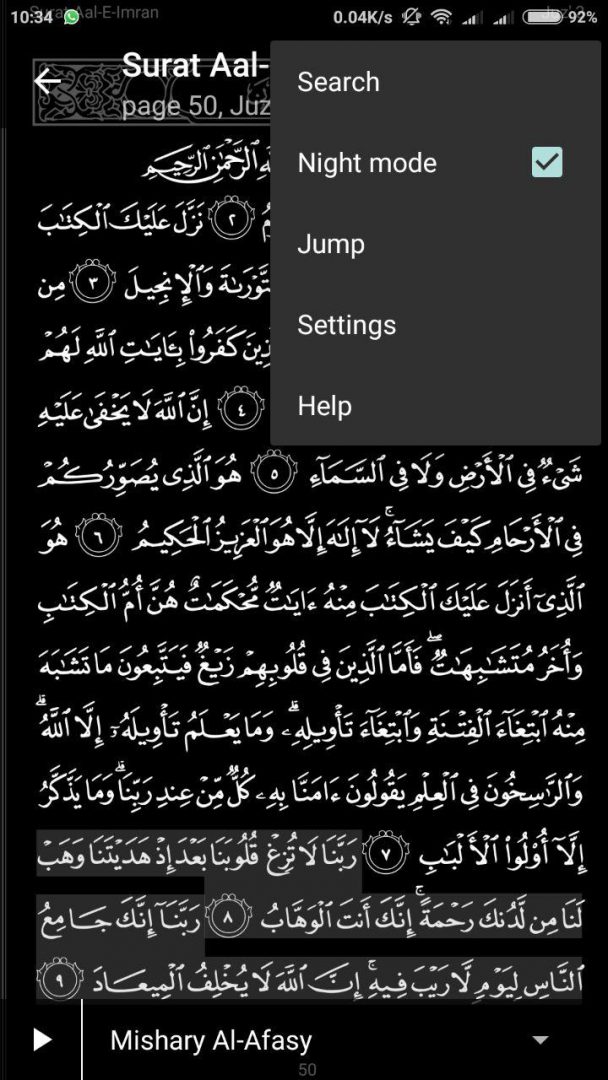Choose Jump from the menu

[x=331, y=244]
